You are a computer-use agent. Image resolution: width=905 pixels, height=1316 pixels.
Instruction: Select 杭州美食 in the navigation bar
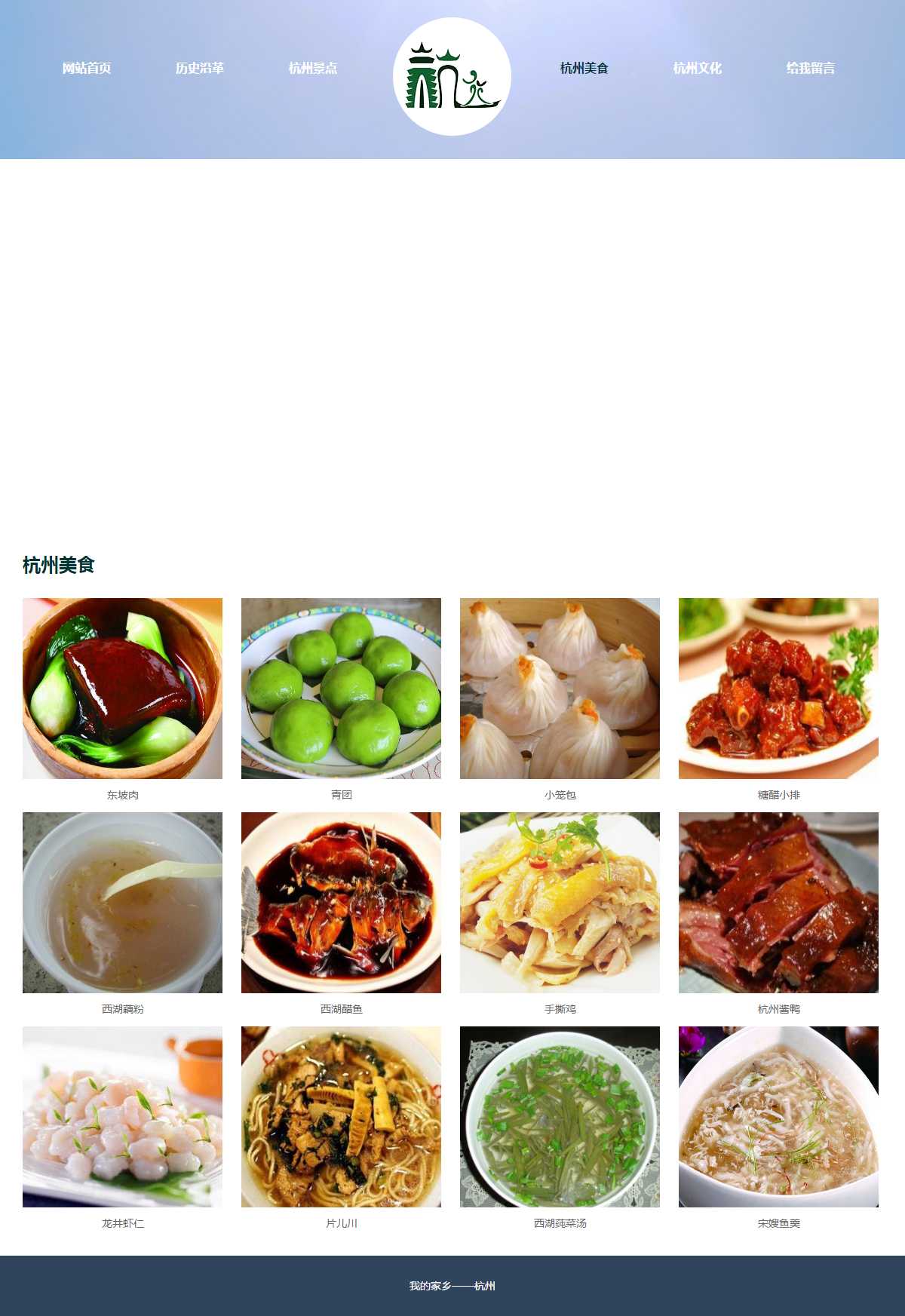click(x=584, y=68)
